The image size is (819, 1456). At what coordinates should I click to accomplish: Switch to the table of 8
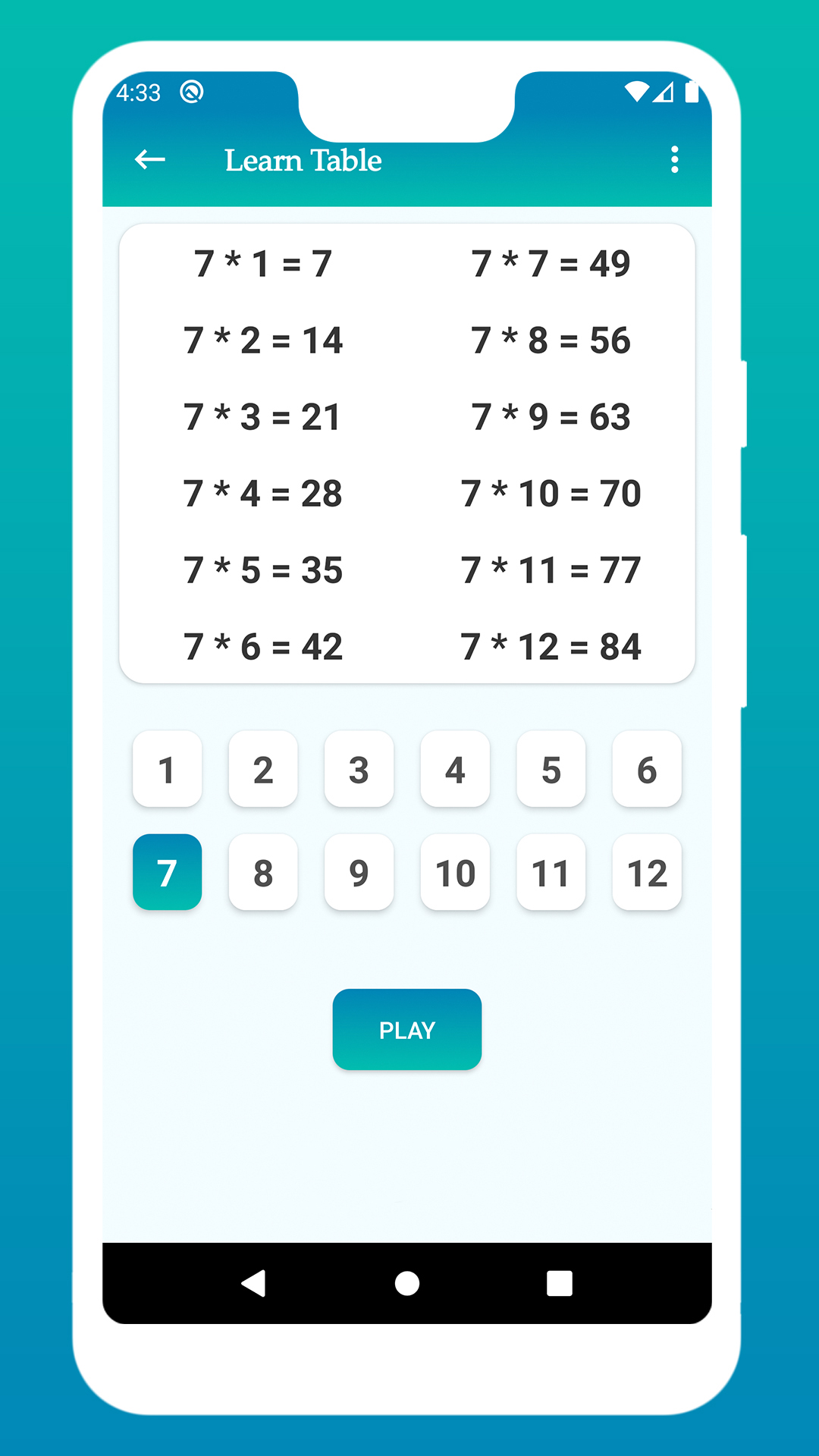(x=263, y=872)
